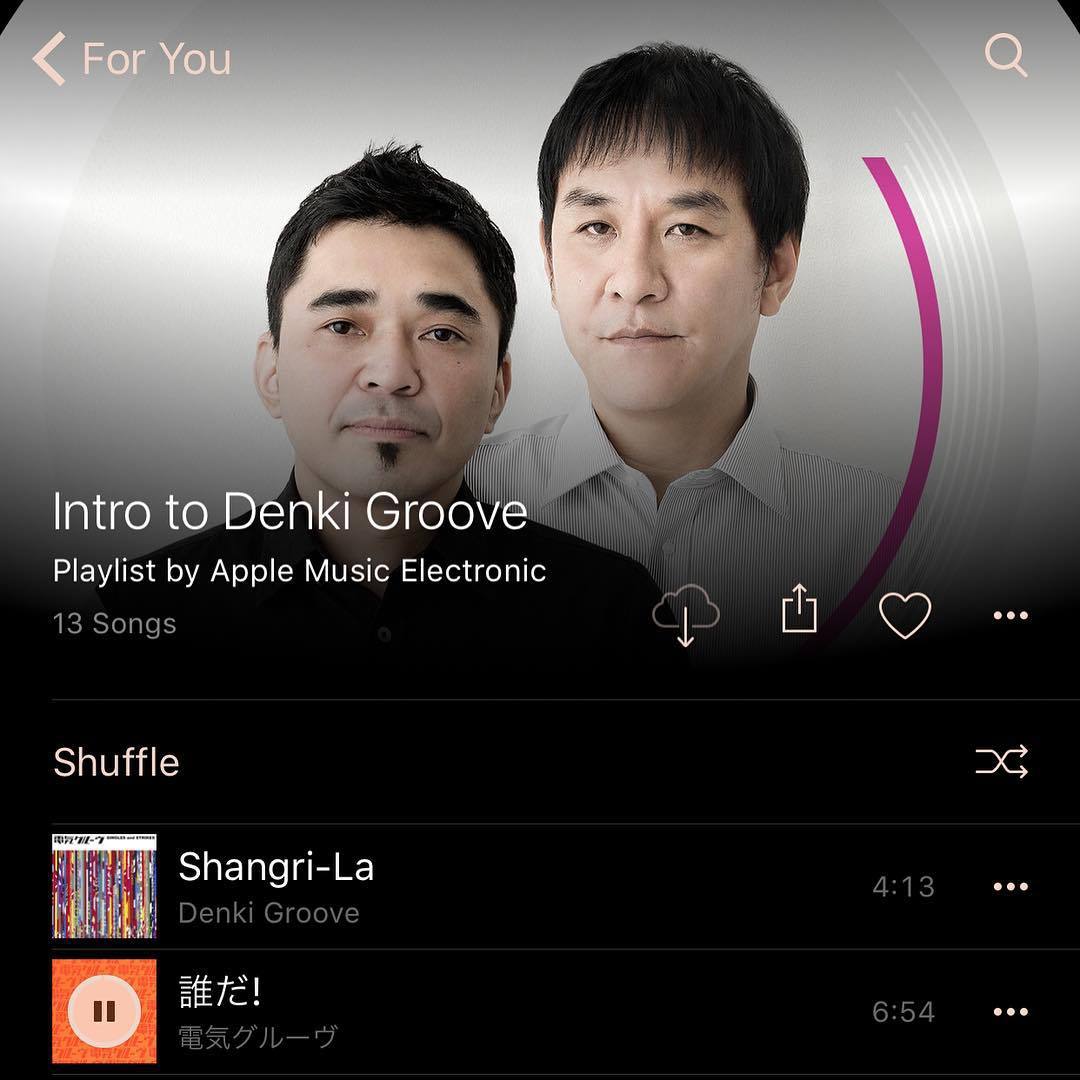The image size is (1080, 1080).
Task: Download the playlist from the cloud
Action: 685,614
